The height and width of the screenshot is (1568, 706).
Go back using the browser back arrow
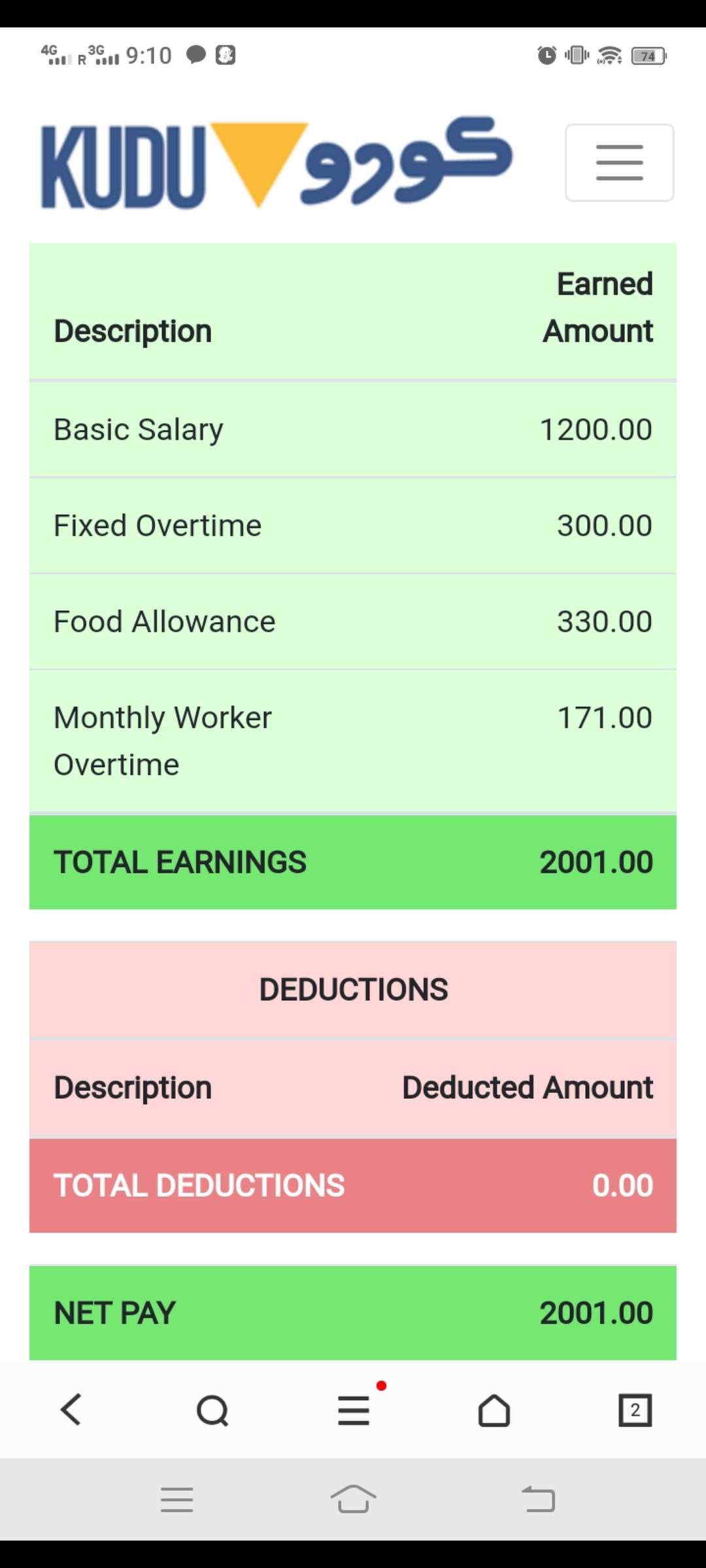click(x=71, y=1409)
